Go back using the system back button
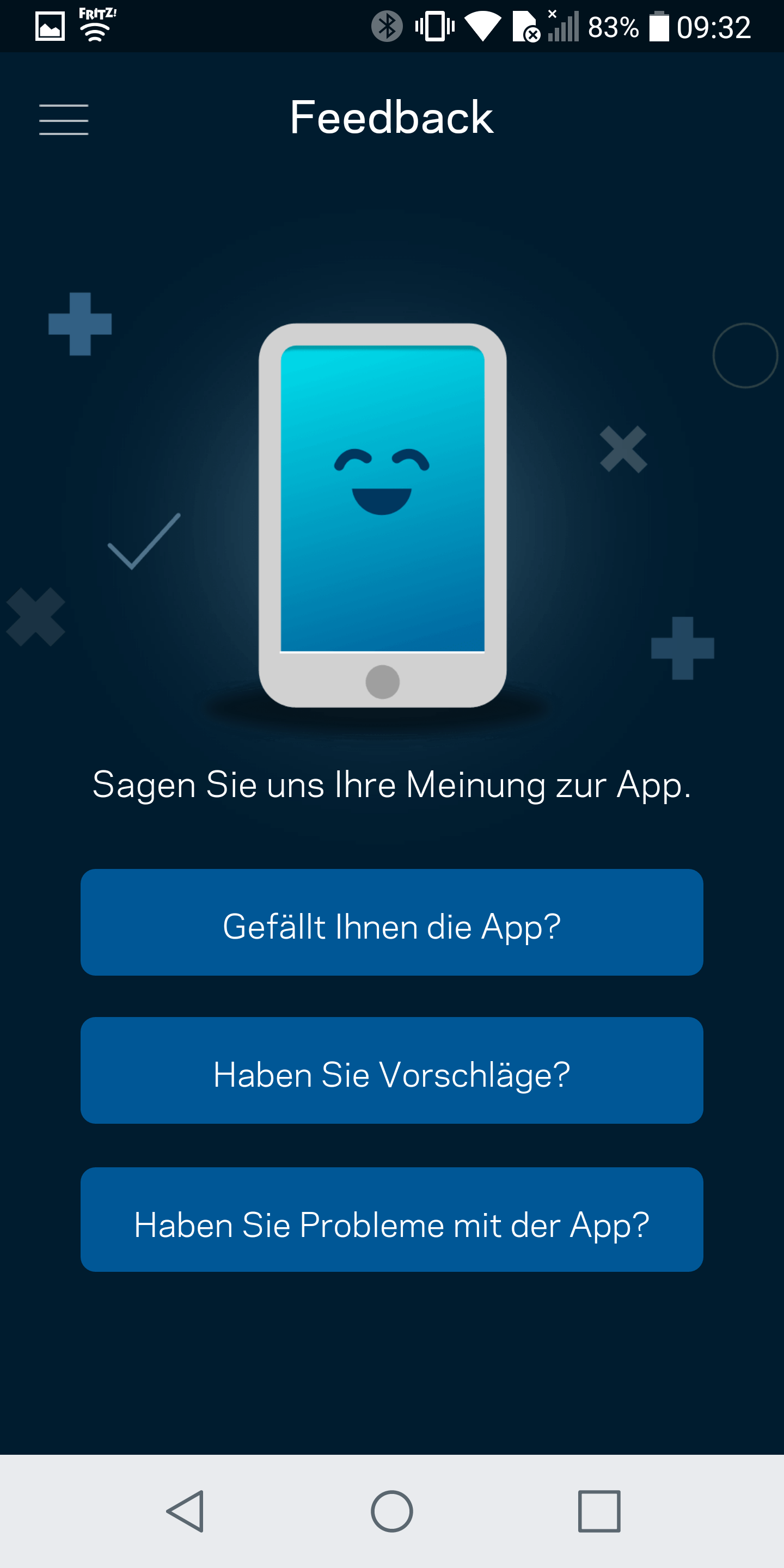This screenshot has width=784, height=1568. [185, 1511]
